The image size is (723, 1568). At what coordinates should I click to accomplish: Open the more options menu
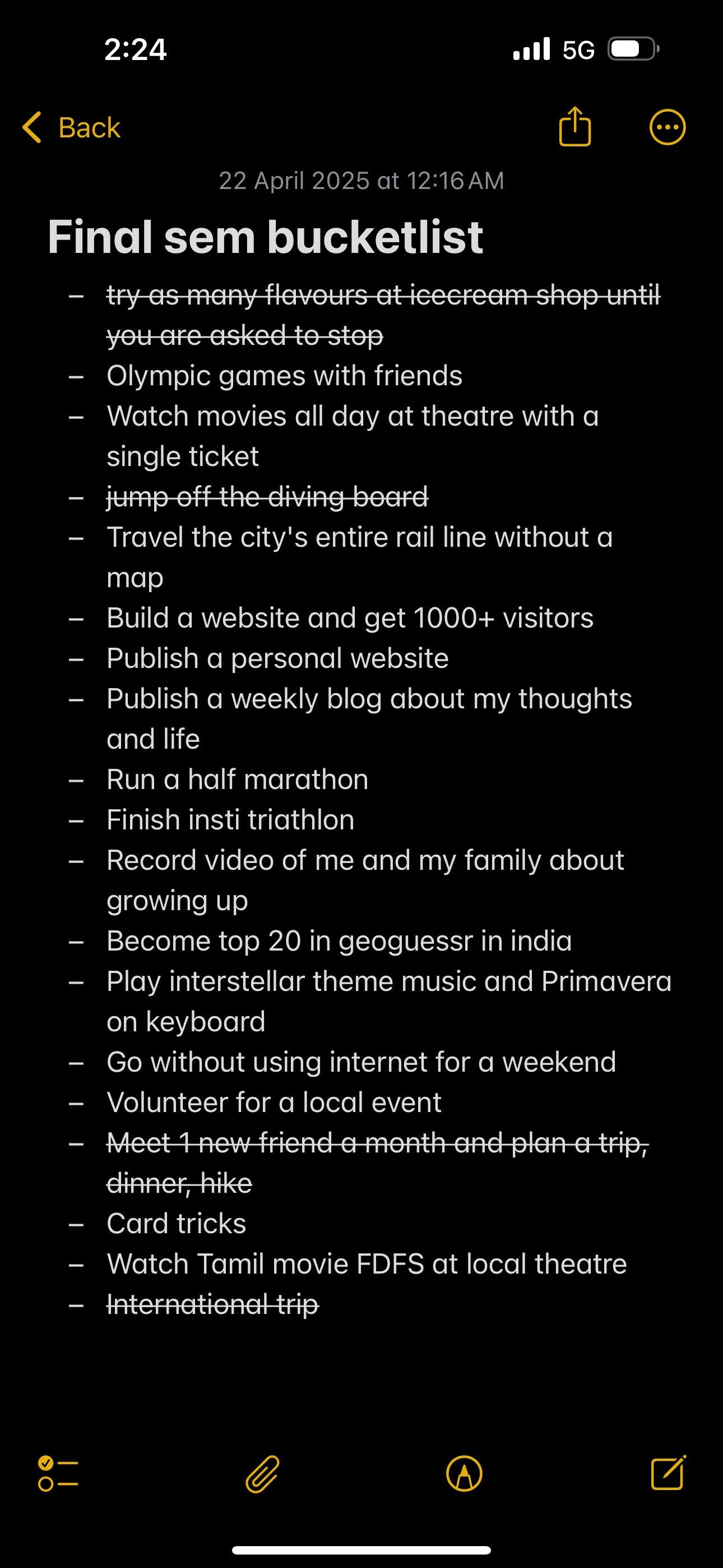(x=668, y=128)
